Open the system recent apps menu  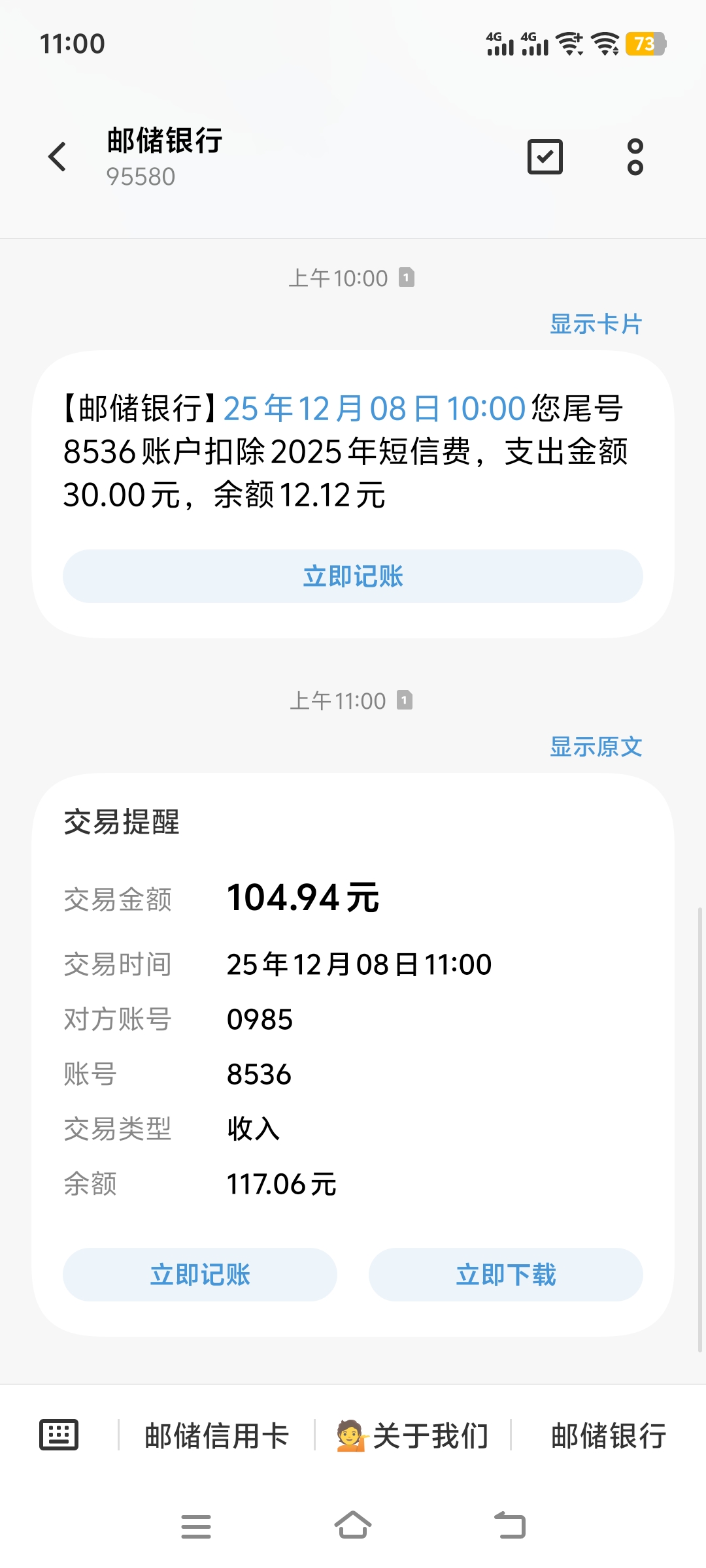(196, 1526)
